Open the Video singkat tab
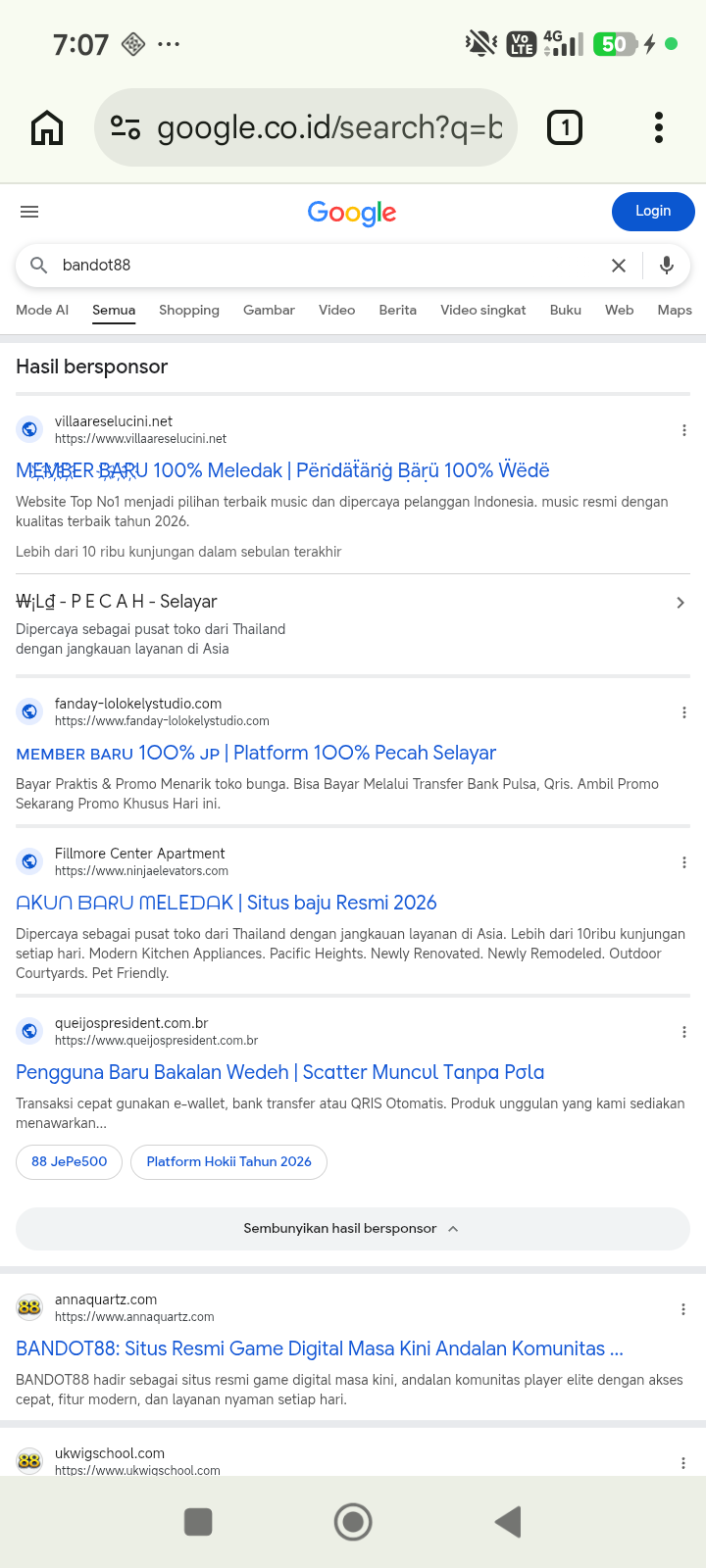Screen dimensions: 706x1568 tap(483, 310)
